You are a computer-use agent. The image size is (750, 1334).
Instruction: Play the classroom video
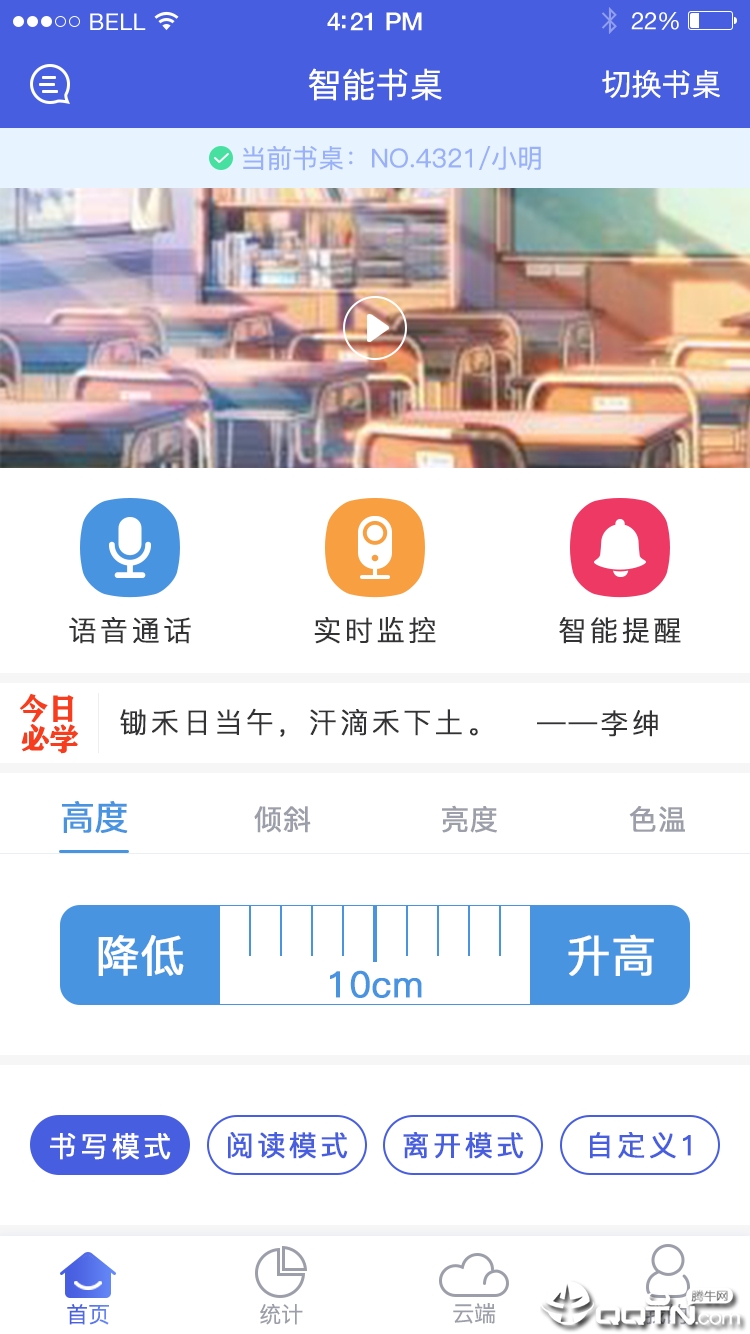click(375, 328)
